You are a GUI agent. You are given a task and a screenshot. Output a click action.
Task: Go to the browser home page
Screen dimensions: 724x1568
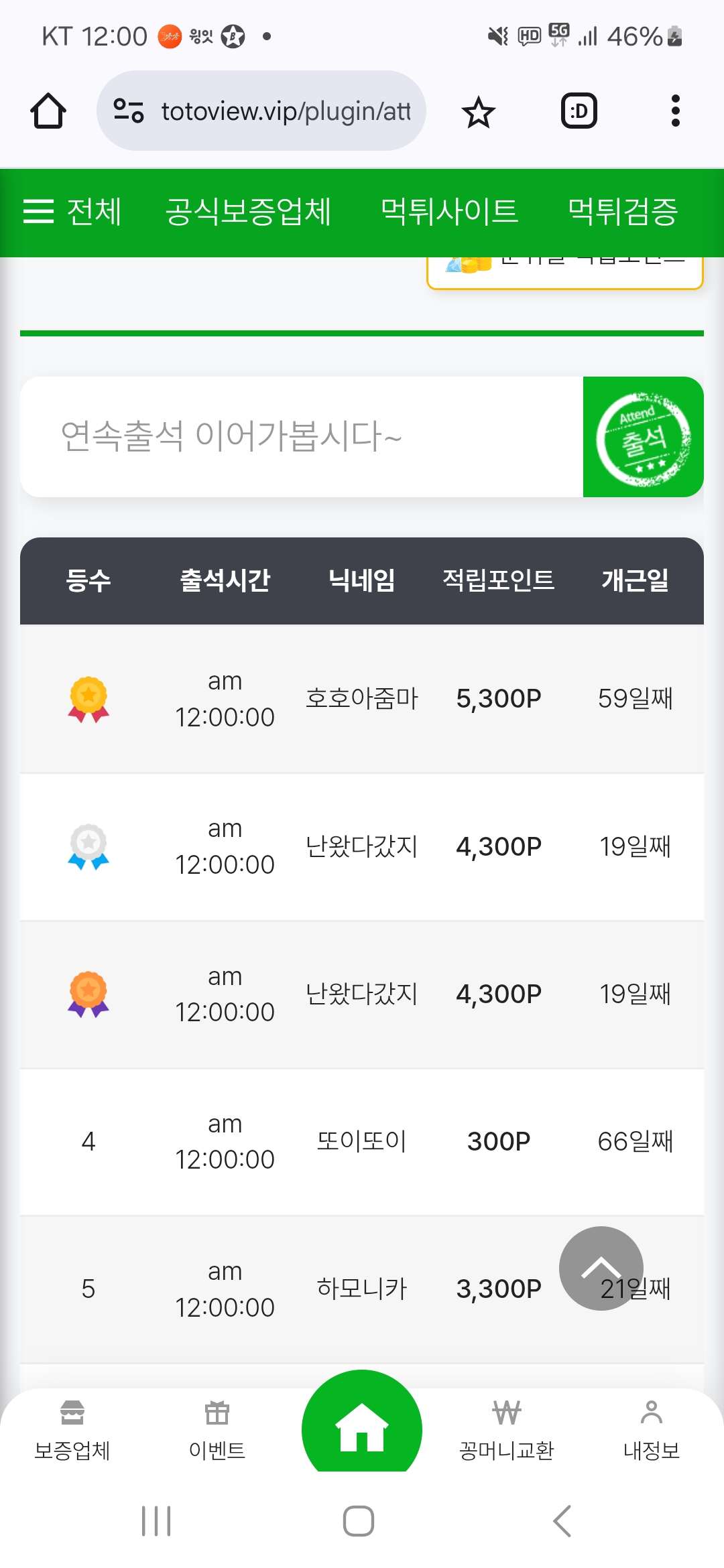(48, 111)
